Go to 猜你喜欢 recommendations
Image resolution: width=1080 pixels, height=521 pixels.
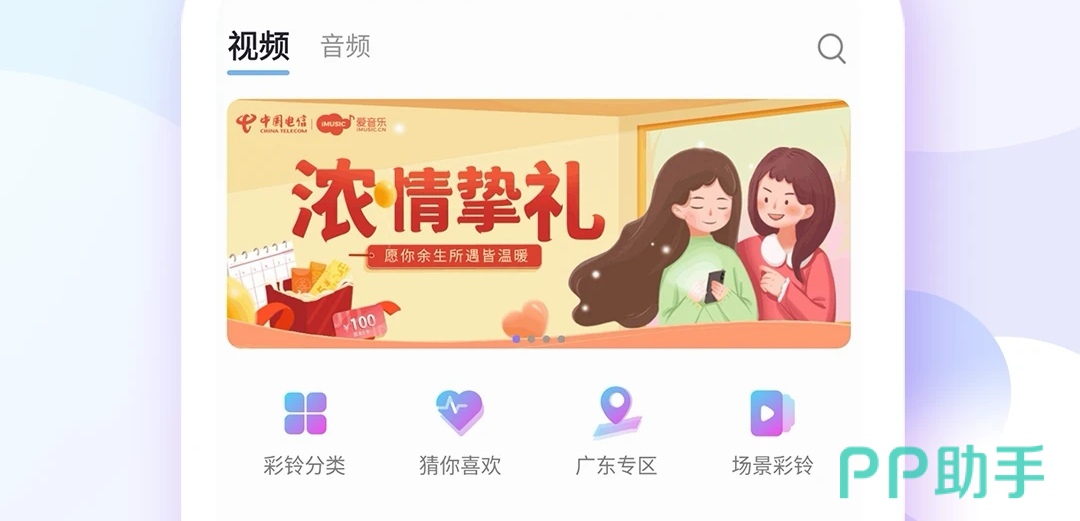[x=459, y=433]
